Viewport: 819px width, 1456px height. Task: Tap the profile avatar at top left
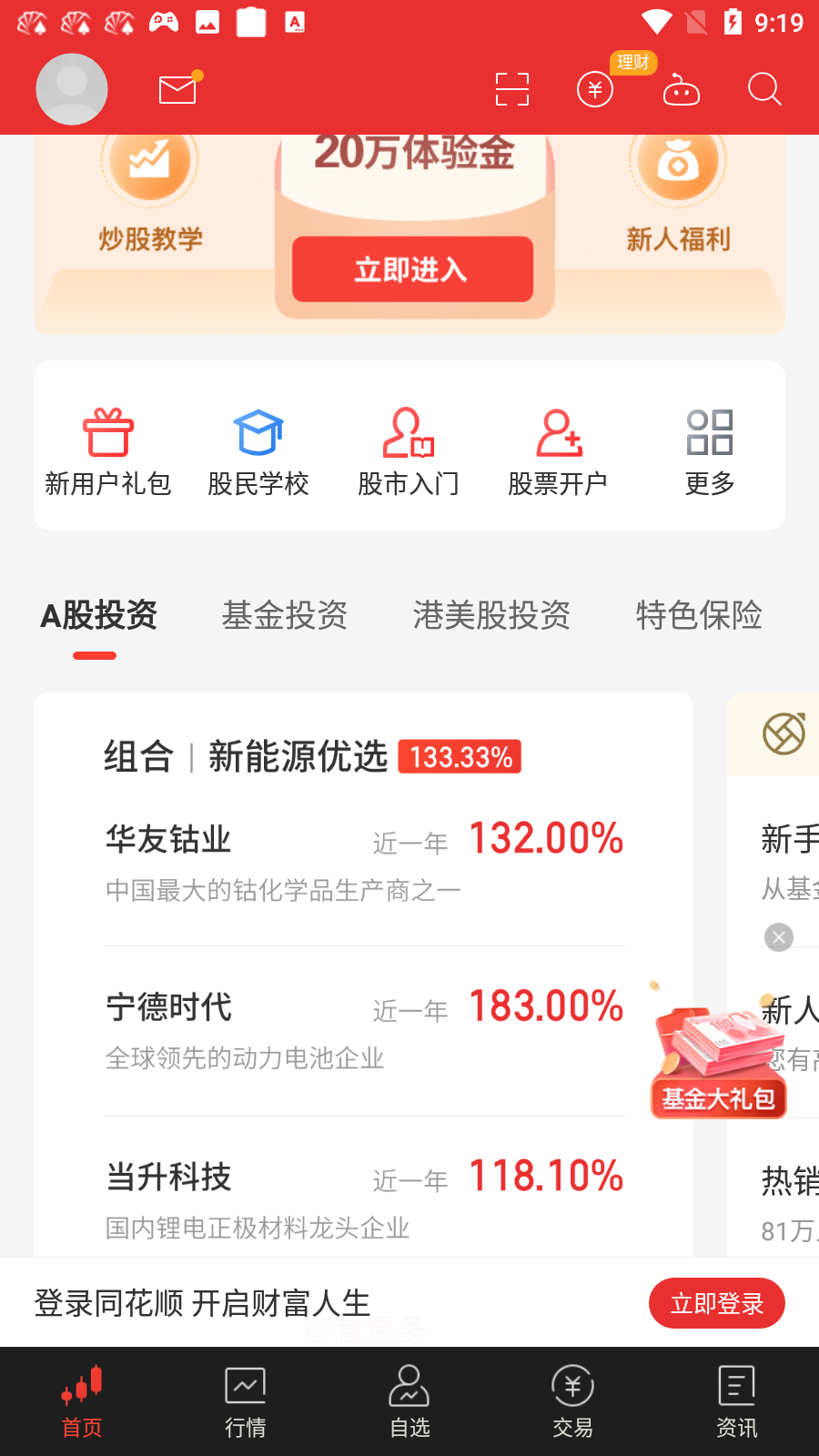[x=71, y=89]
